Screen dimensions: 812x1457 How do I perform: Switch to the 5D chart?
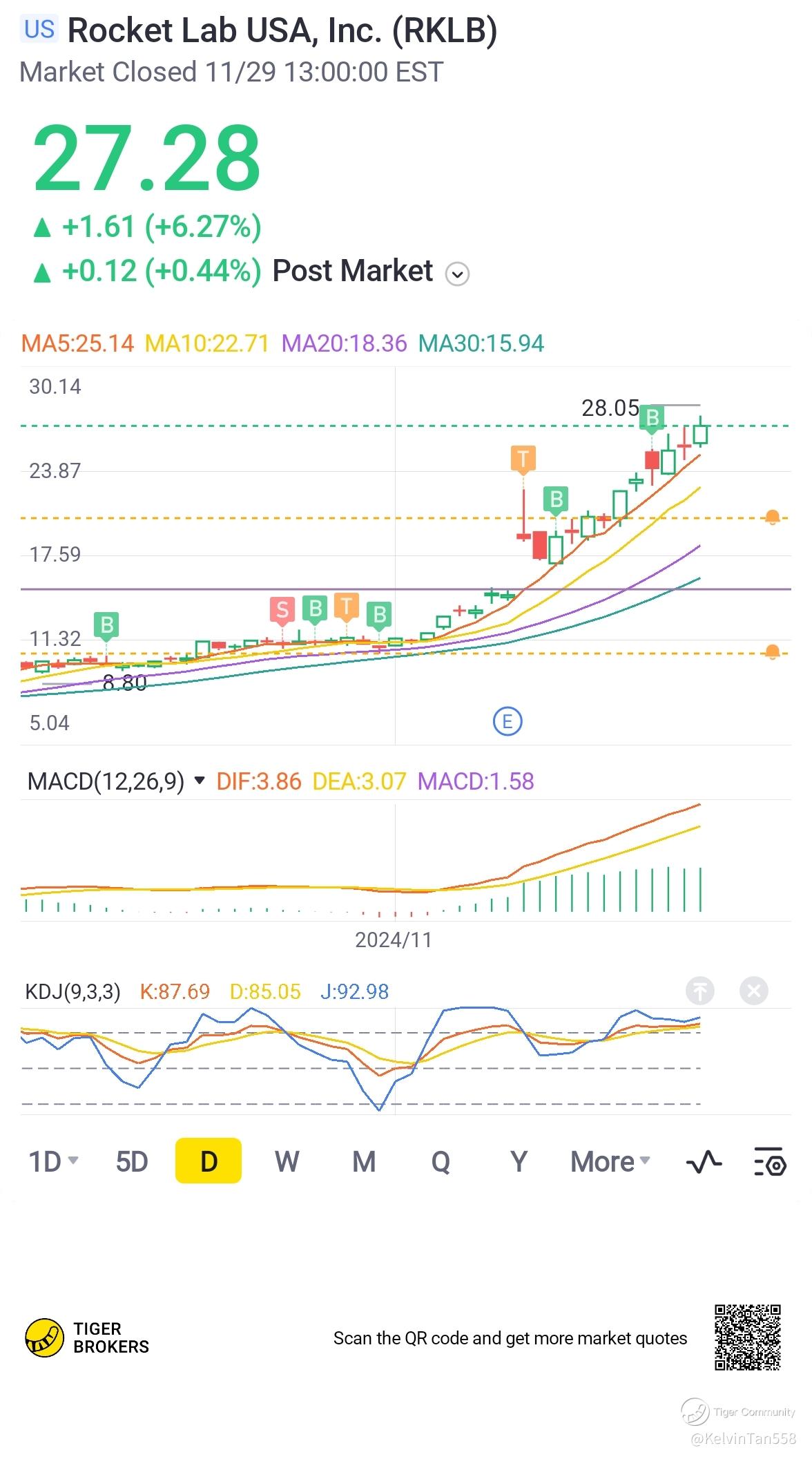click(x=132, y=1161)
